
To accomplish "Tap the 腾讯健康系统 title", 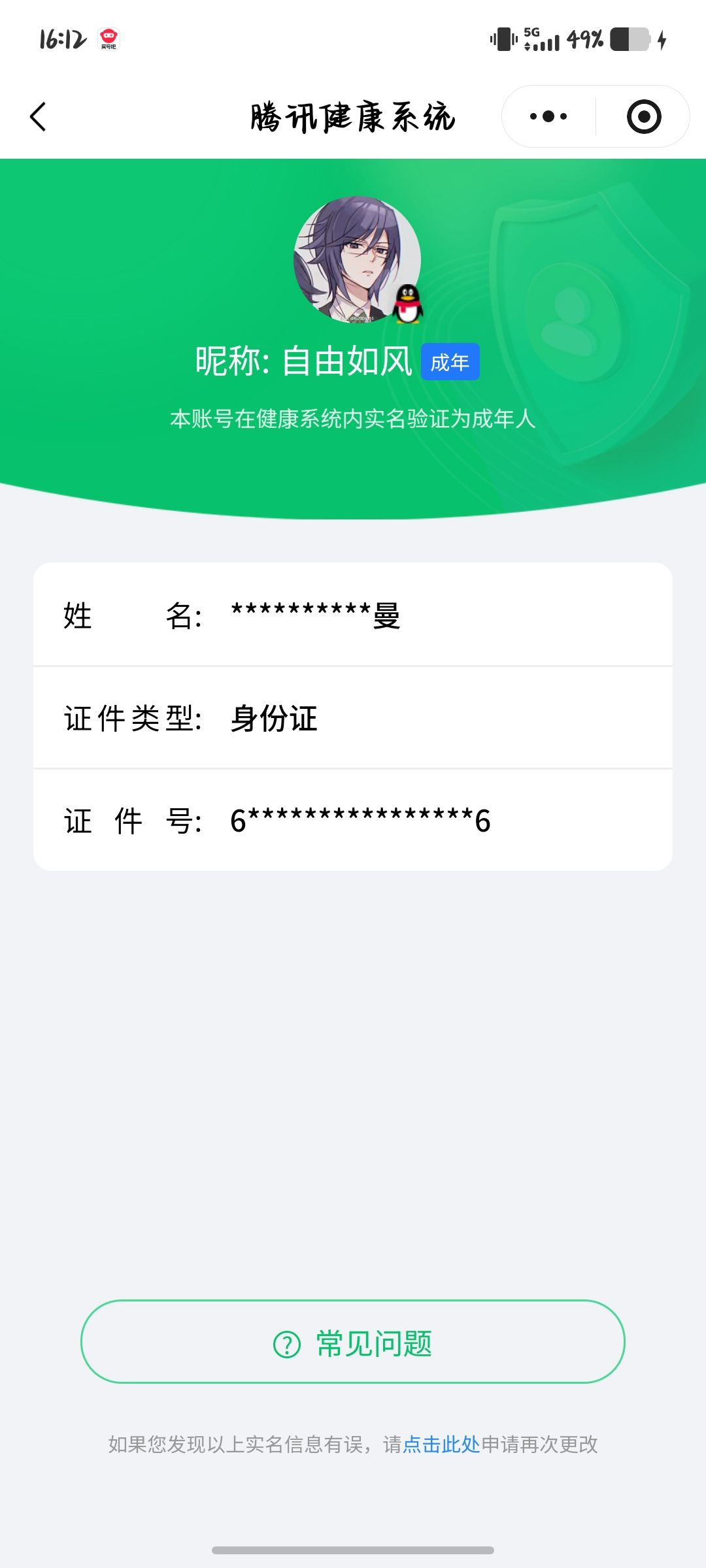I will coord(353,116).
